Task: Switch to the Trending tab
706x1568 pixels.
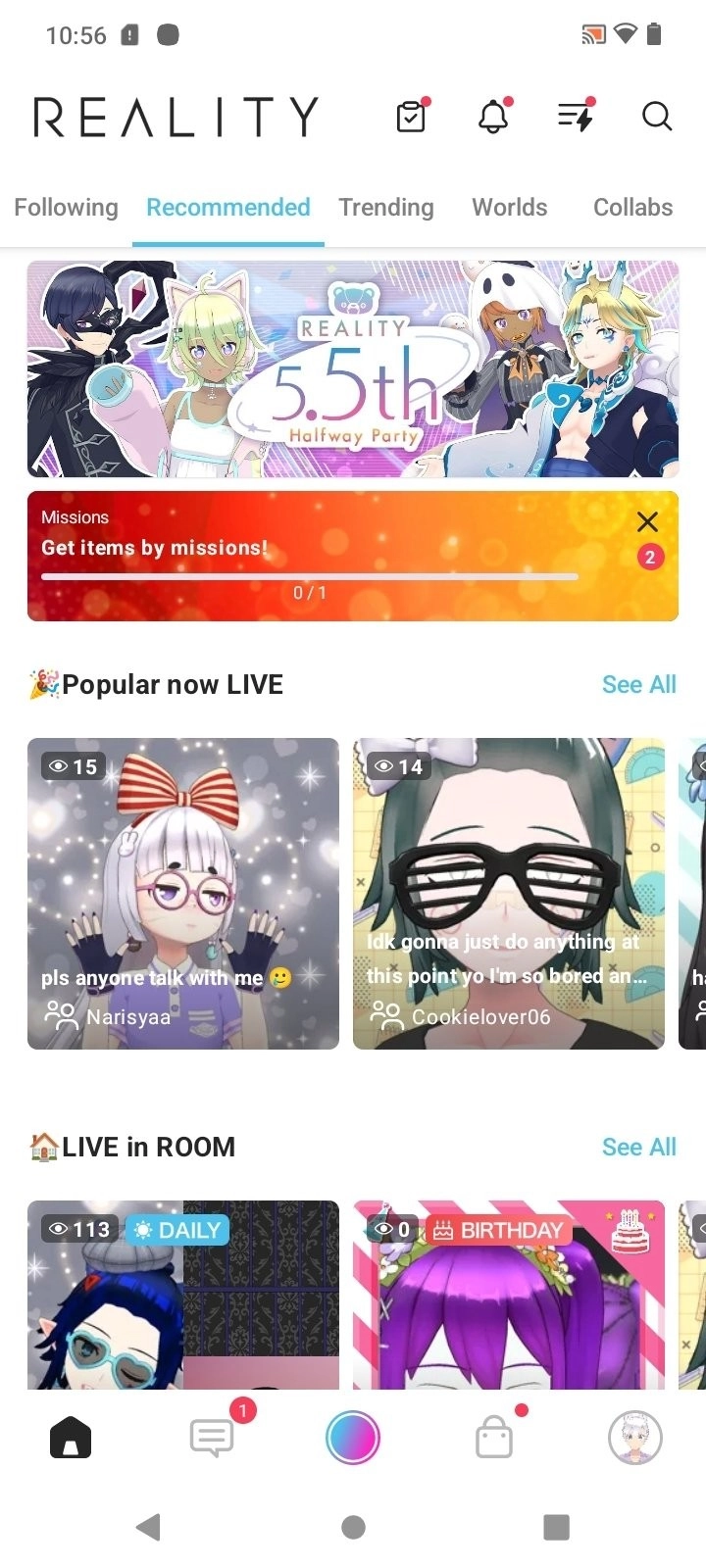Action: pos(386,207)
